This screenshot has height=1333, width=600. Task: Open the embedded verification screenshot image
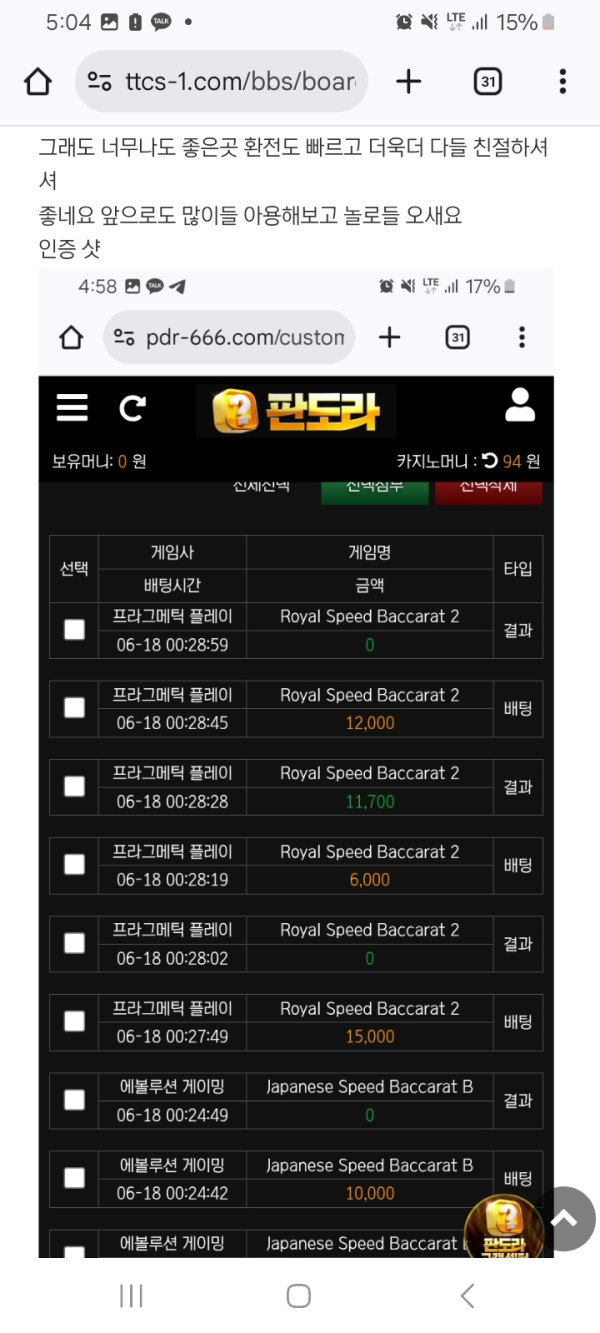pyautogui.click(x=296, y=760)
